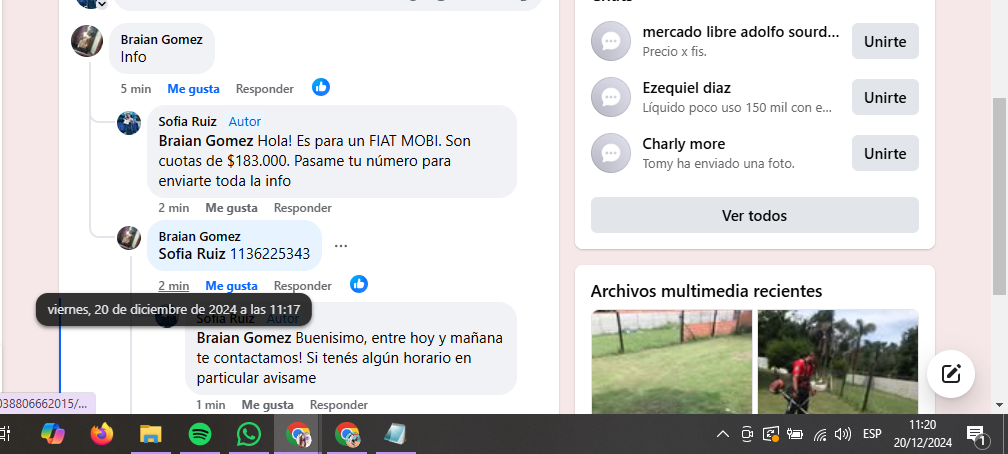This screenshot has height=454, width=1008.
Task: Compose a new message with pencil button
Action: pos(950,375)
